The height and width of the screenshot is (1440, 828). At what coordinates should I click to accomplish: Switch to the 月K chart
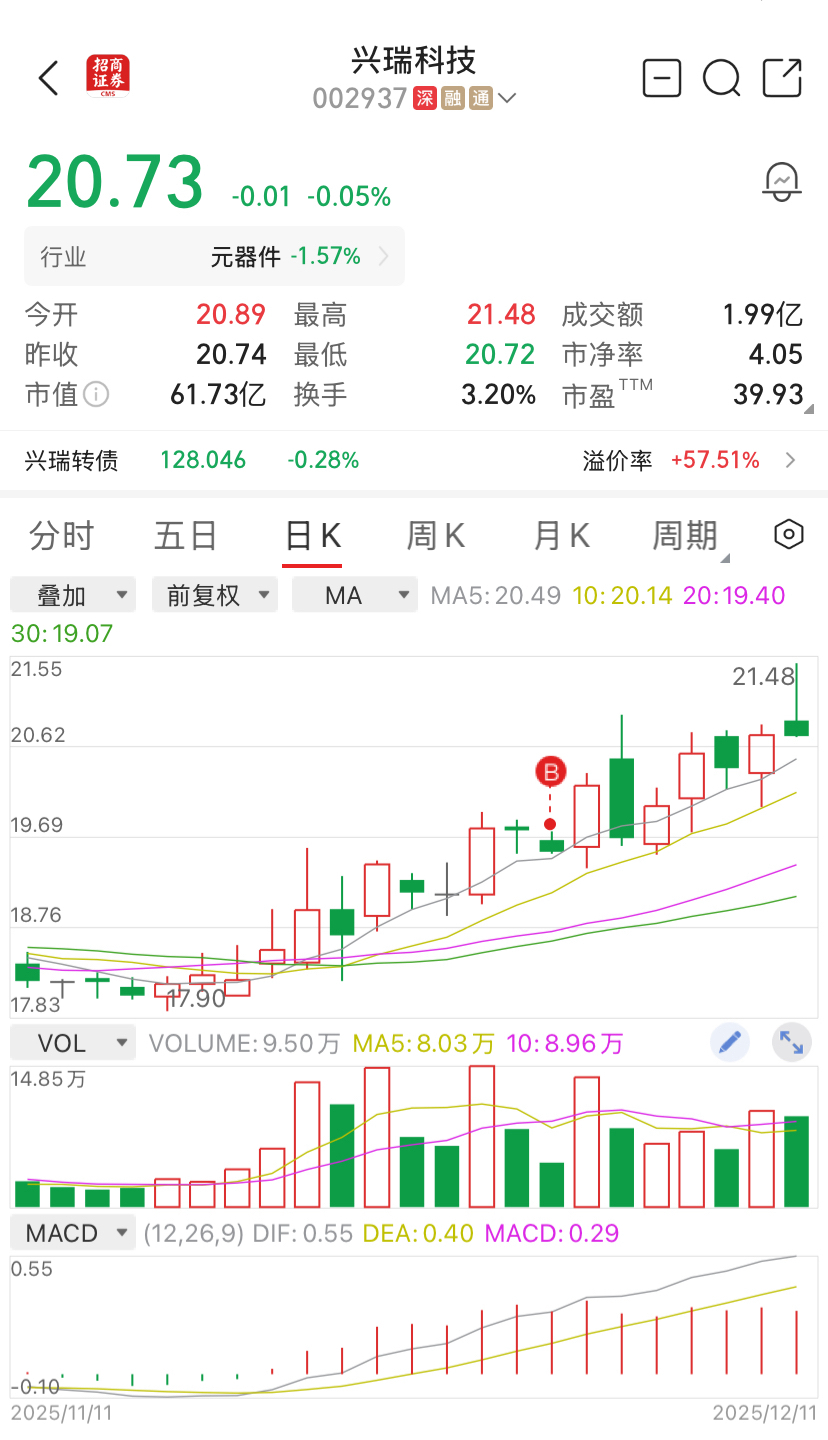click(x=561, y=536)
